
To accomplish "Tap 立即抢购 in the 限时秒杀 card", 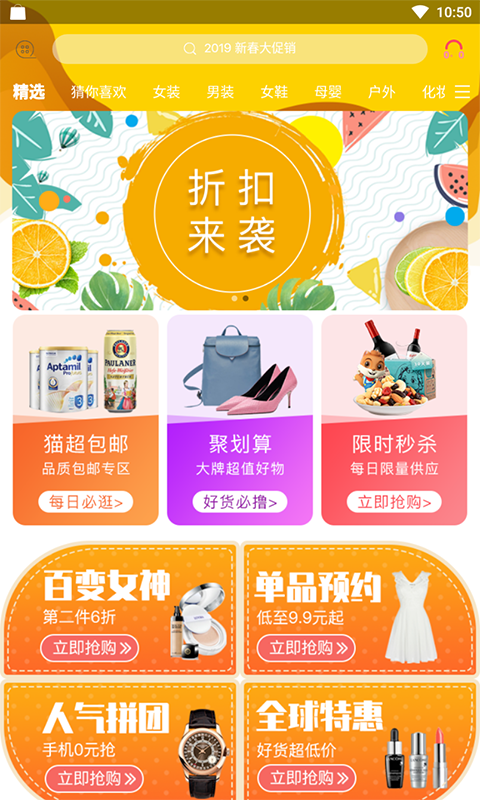I will pos(394,502).
